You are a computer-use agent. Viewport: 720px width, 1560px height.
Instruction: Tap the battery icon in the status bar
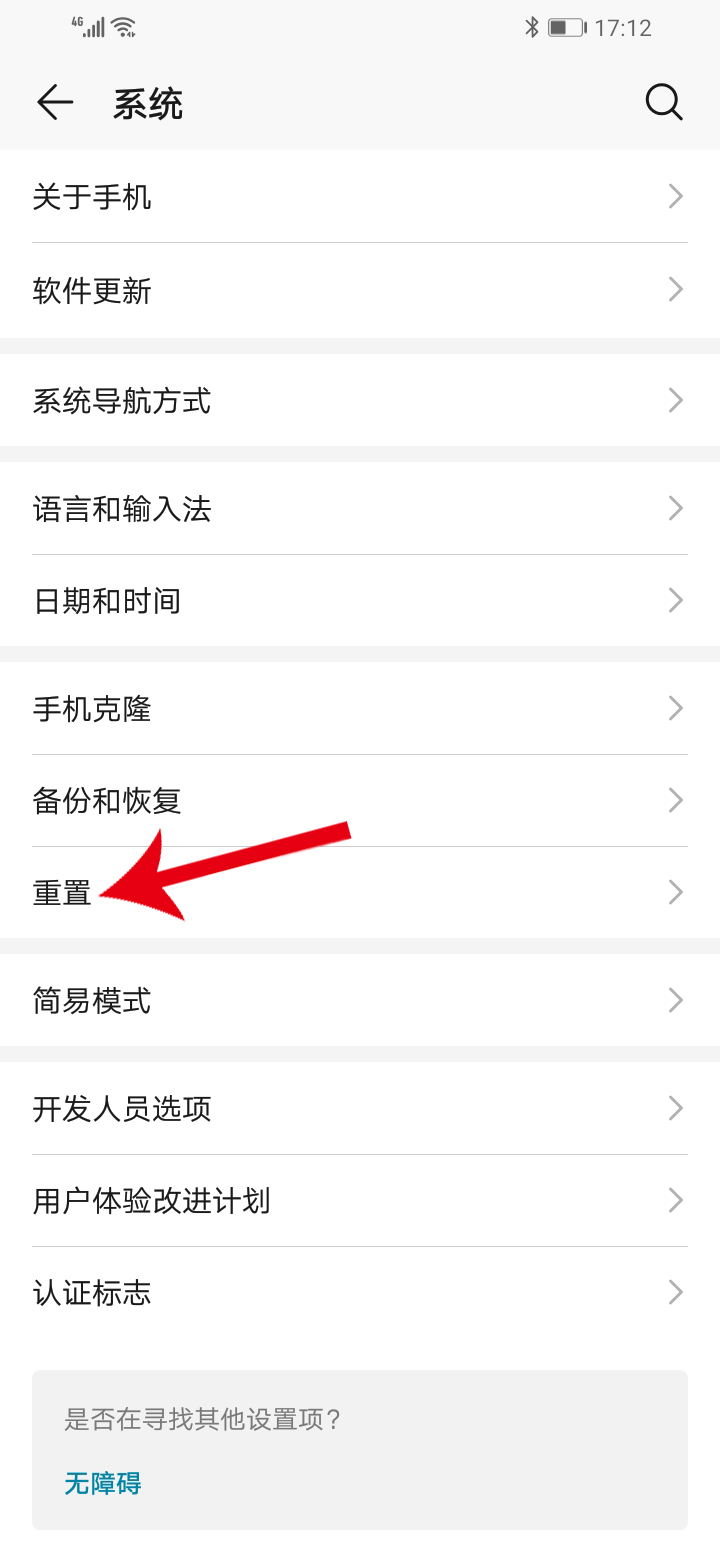point(565,27)
